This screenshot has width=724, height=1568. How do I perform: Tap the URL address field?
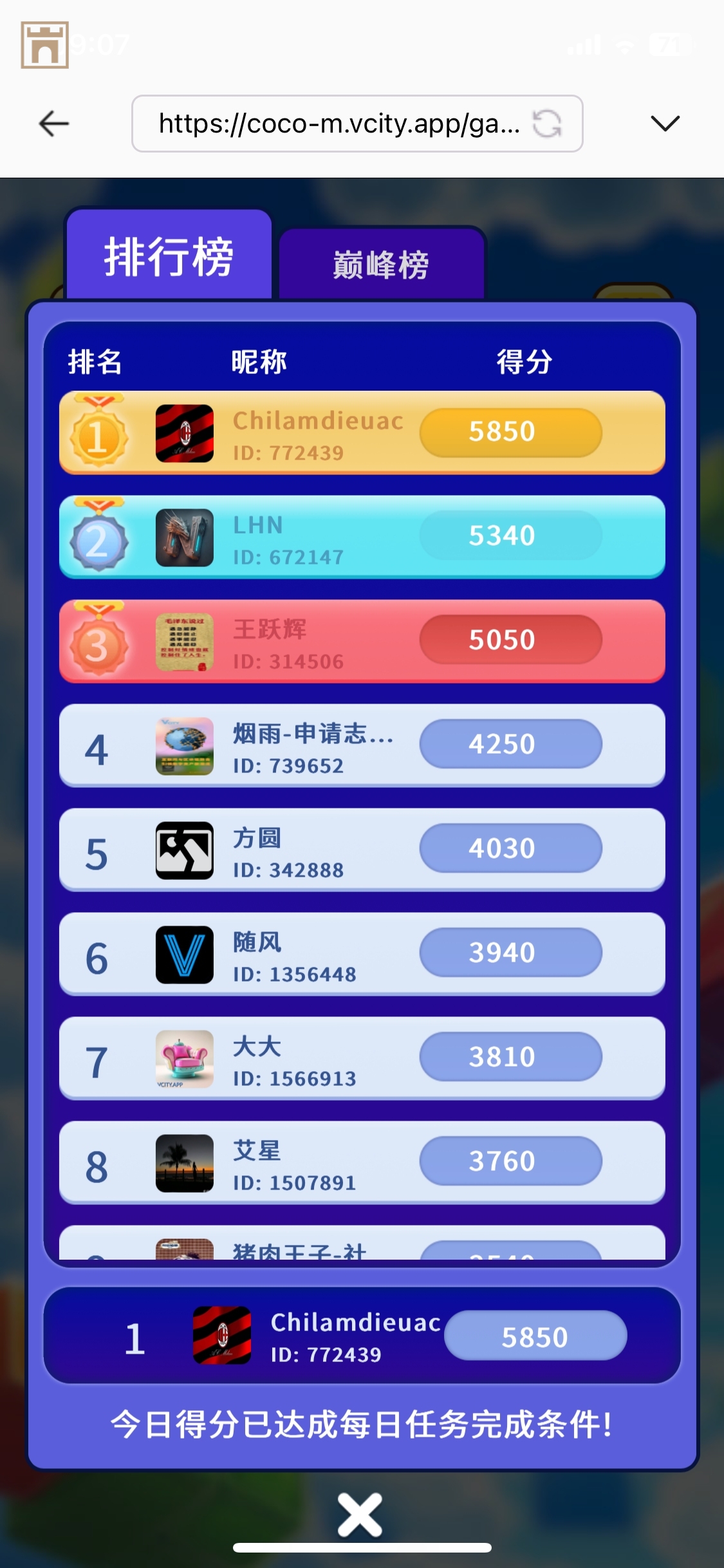(338, 124)
